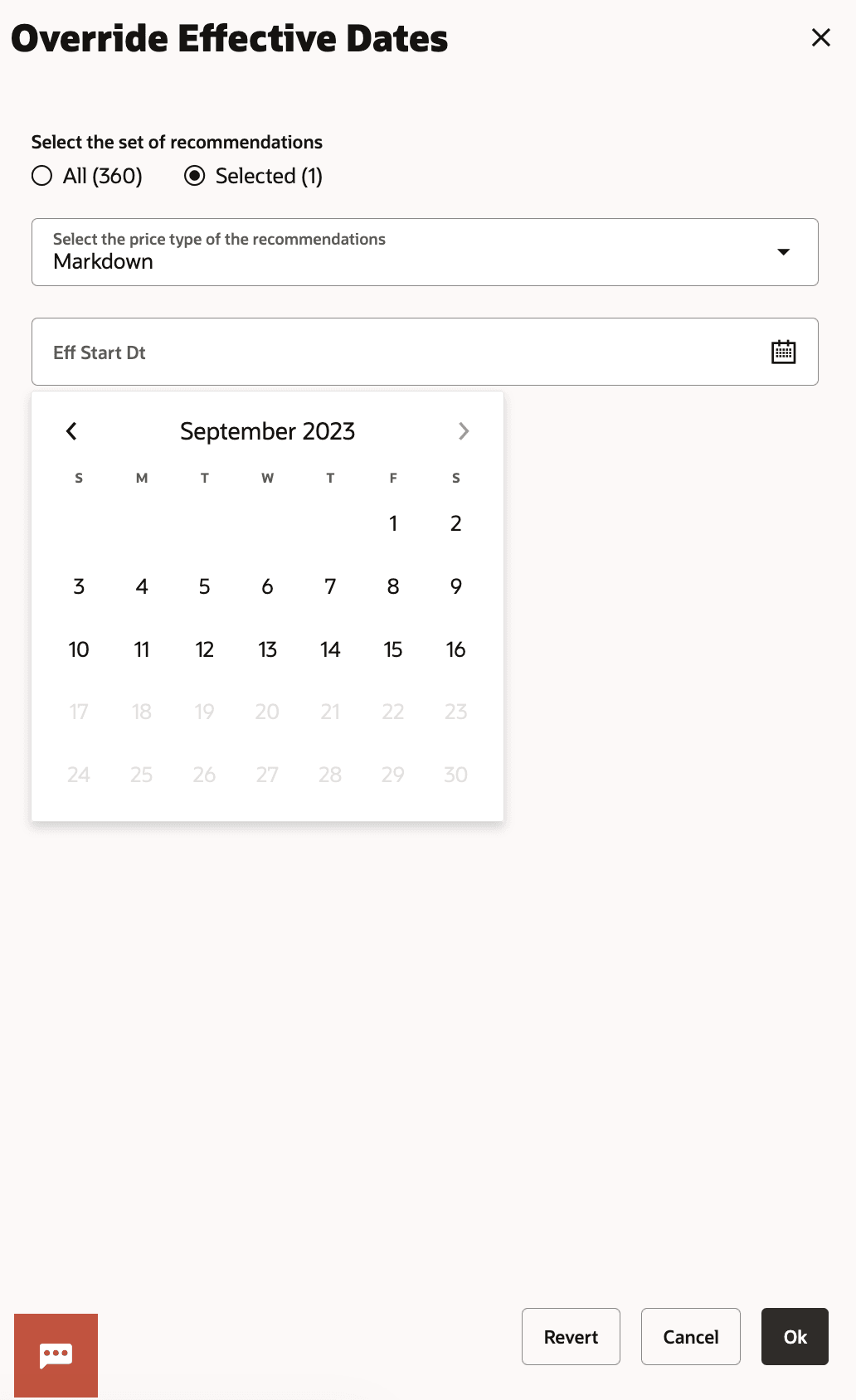The width and height of the screenshot is (856, 1400).
Task: Cancel the date override
Action: click(690, 1336)
